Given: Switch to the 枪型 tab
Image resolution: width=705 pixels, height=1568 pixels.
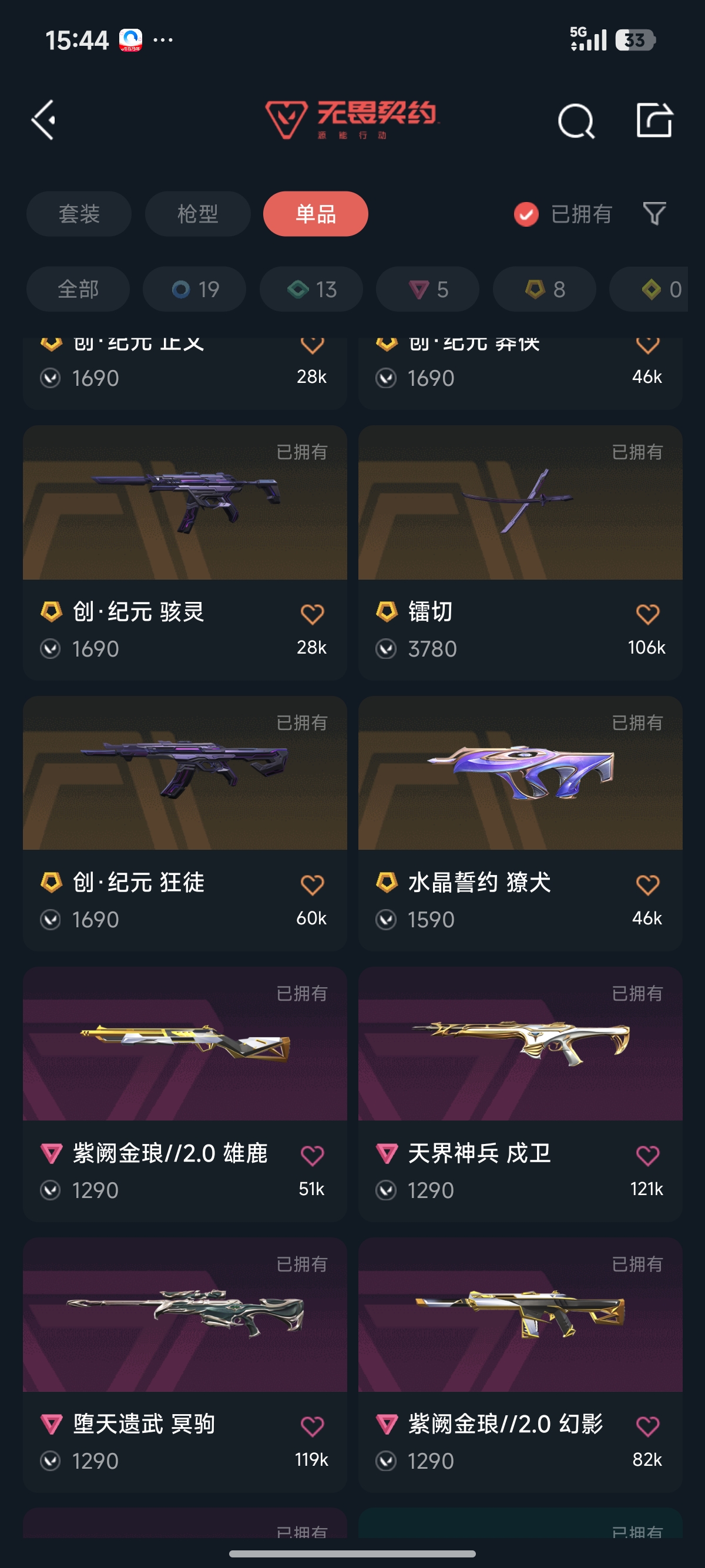Looking at the screenshot, I should pos(197,214).
